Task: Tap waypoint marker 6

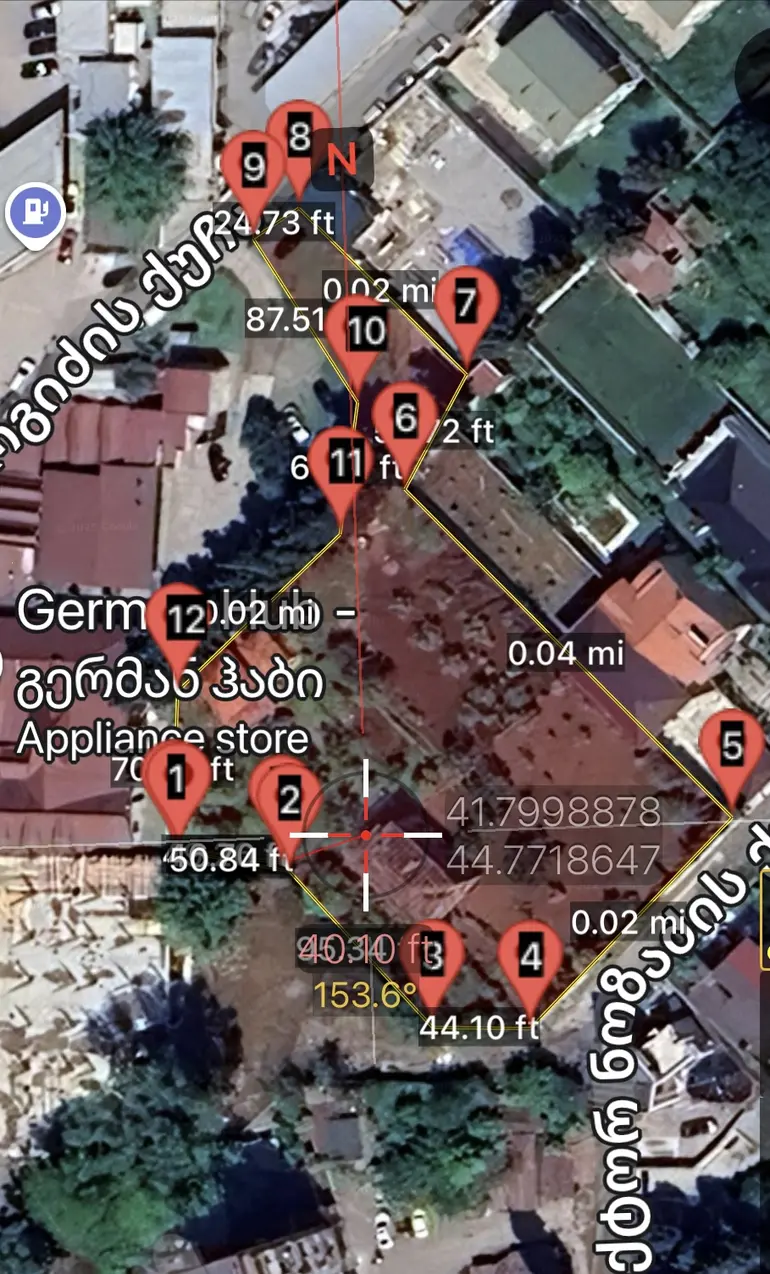Action: pos(405,419)
